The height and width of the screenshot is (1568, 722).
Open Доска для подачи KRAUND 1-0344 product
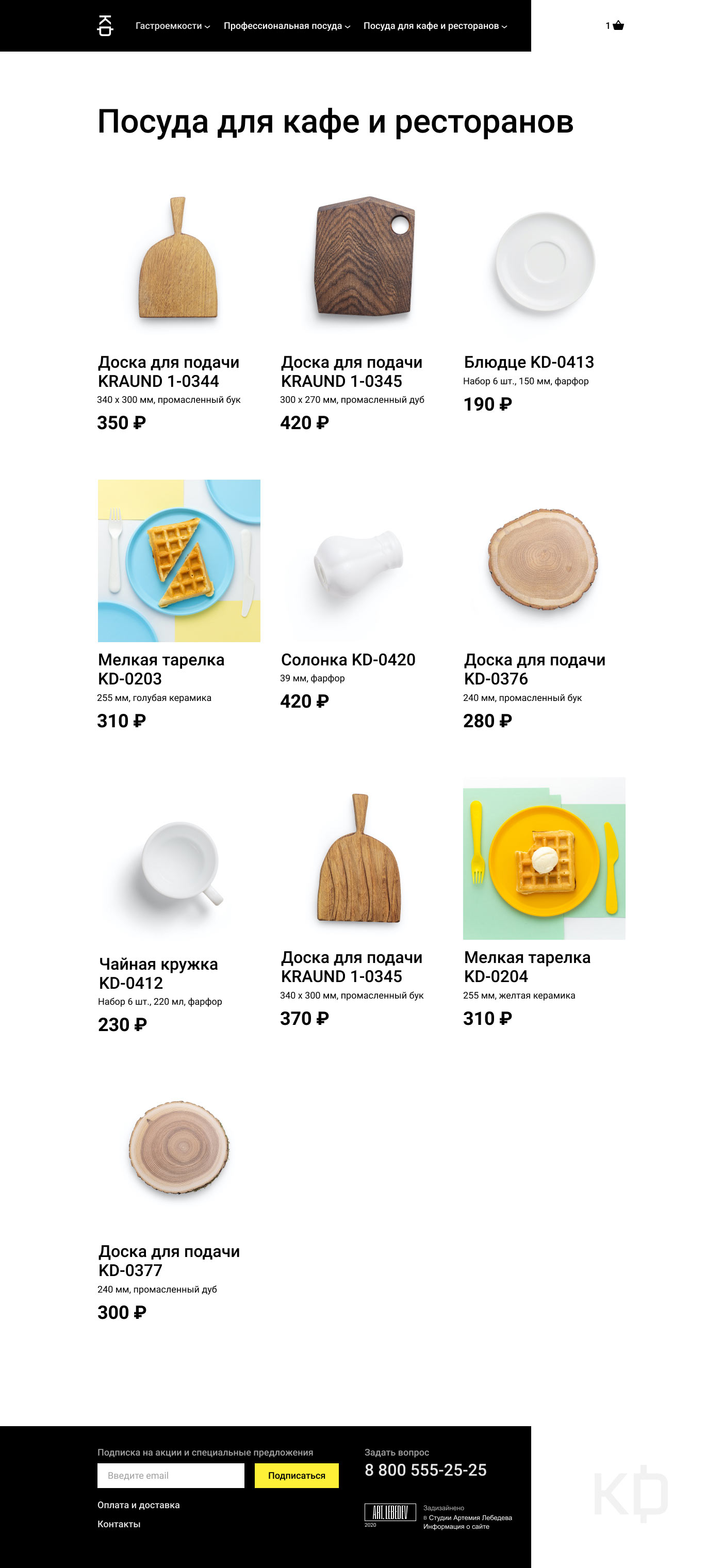(169, 371)
